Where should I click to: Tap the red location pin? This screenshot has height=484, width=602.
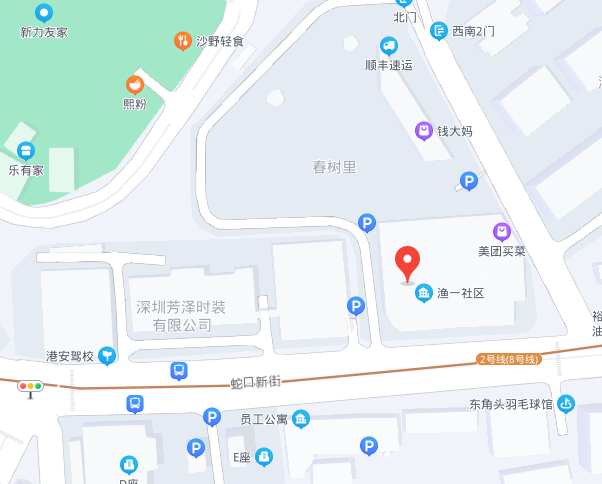(407, 262)
